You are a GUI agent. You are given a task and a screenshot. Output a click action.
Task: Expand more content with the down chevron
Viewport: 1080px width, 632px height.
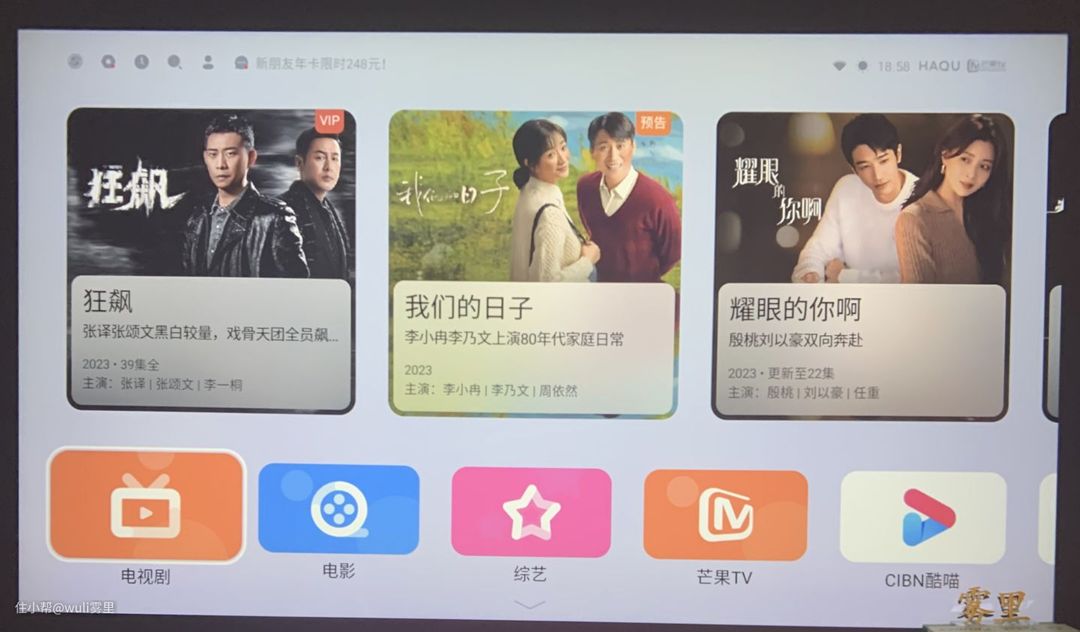(x=529, y=604)
